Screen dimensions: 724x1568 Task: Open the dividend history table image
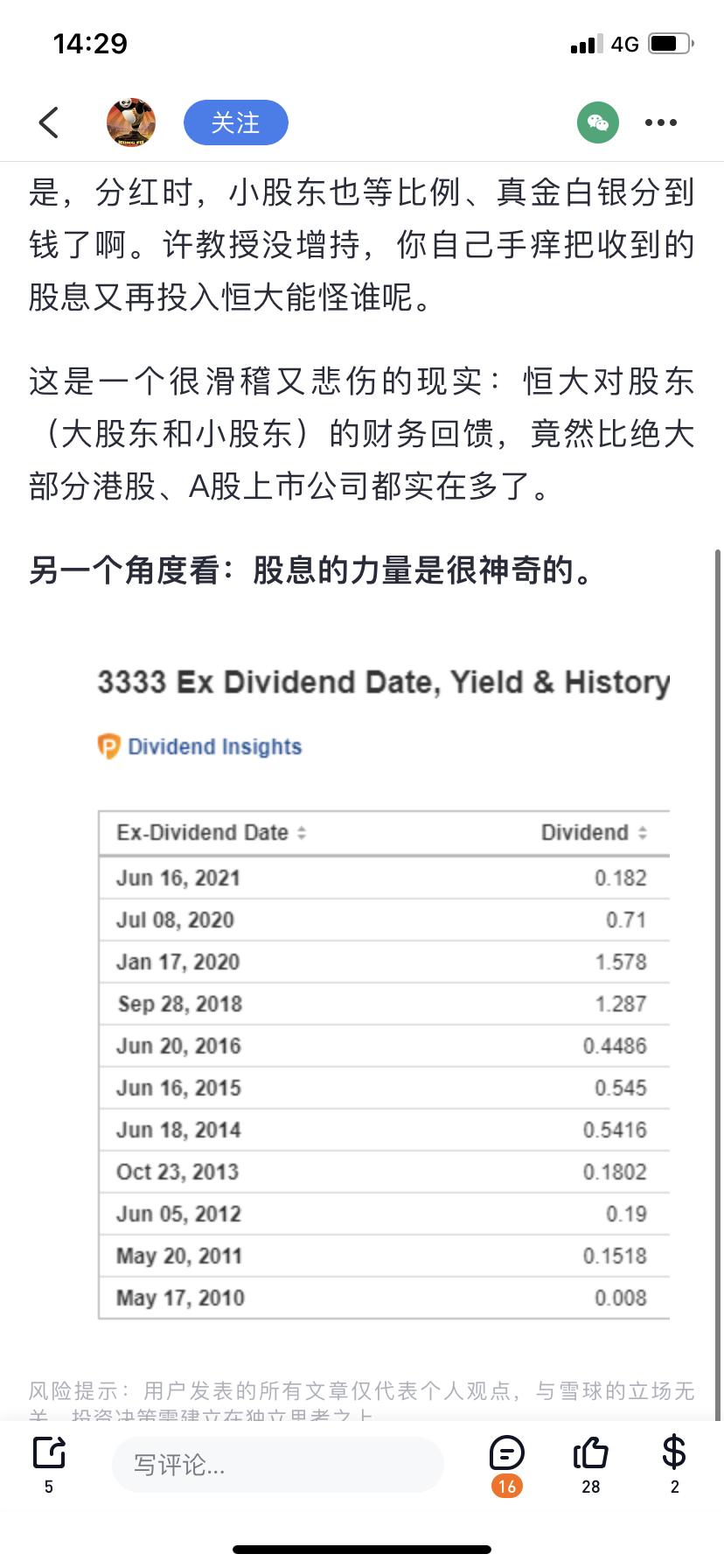click(x=383, y=989)
